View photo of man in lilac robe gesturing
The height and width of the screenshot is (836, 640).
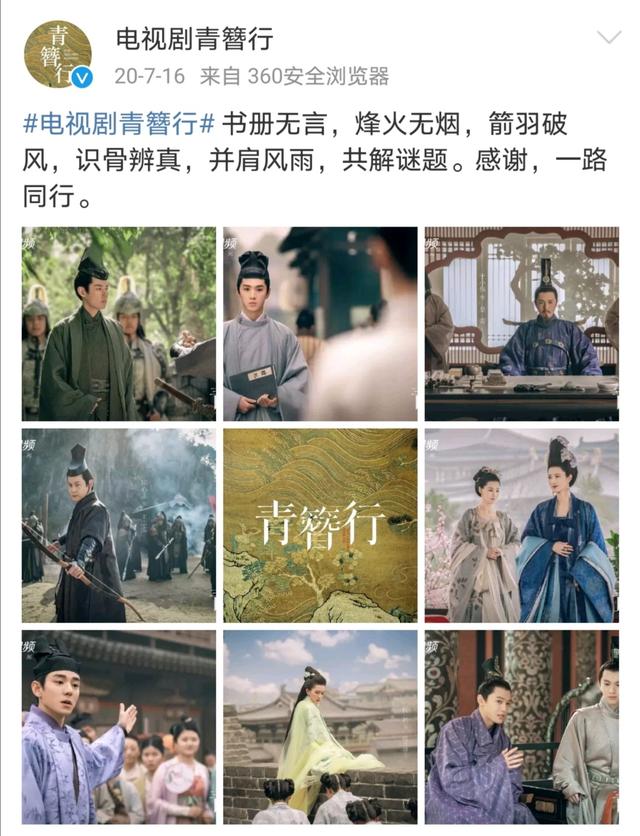[119, 726]
